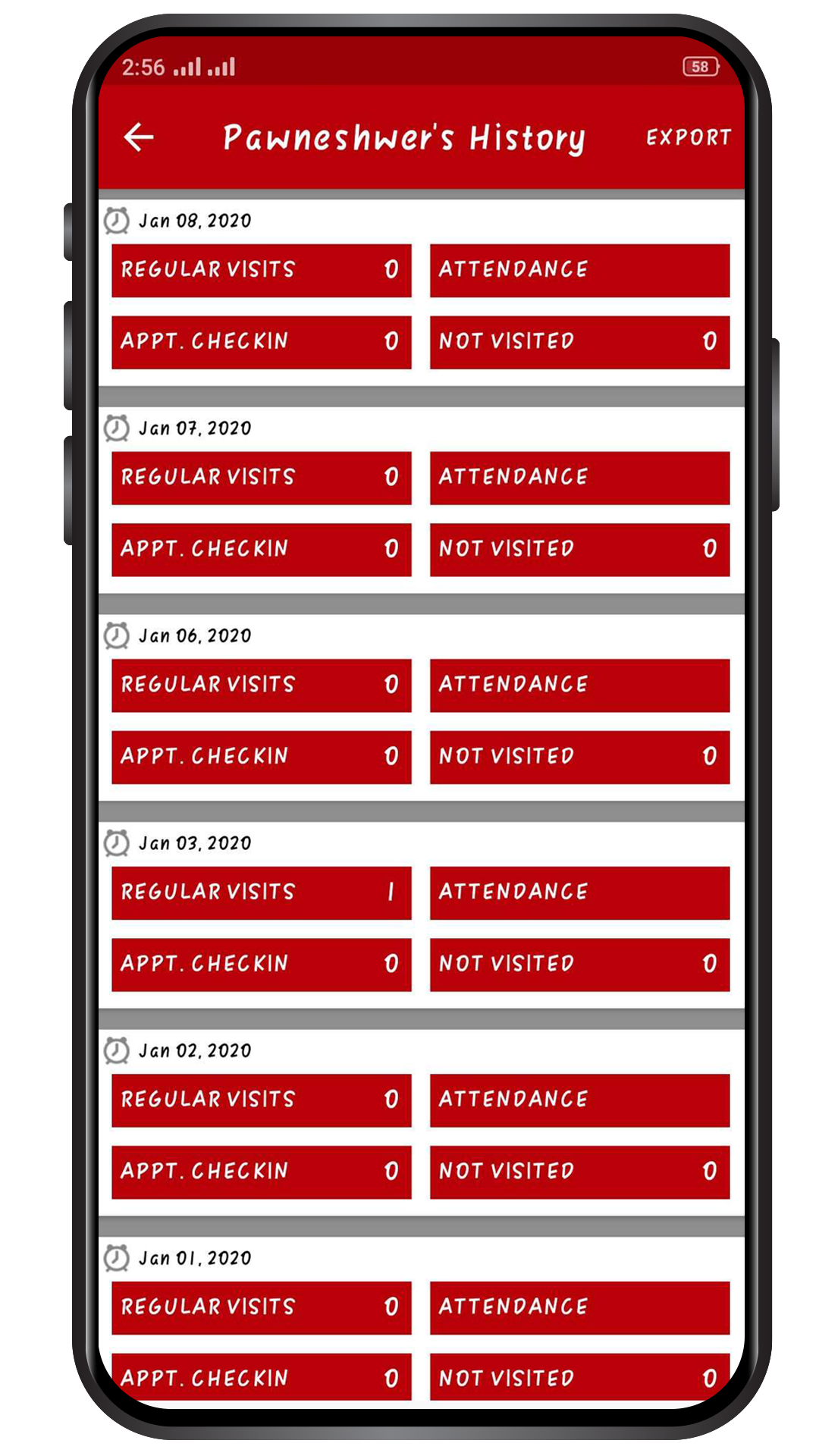Go back using the arrow icon
Viewport: 819px width, 1456px height.
click(139, 137)
